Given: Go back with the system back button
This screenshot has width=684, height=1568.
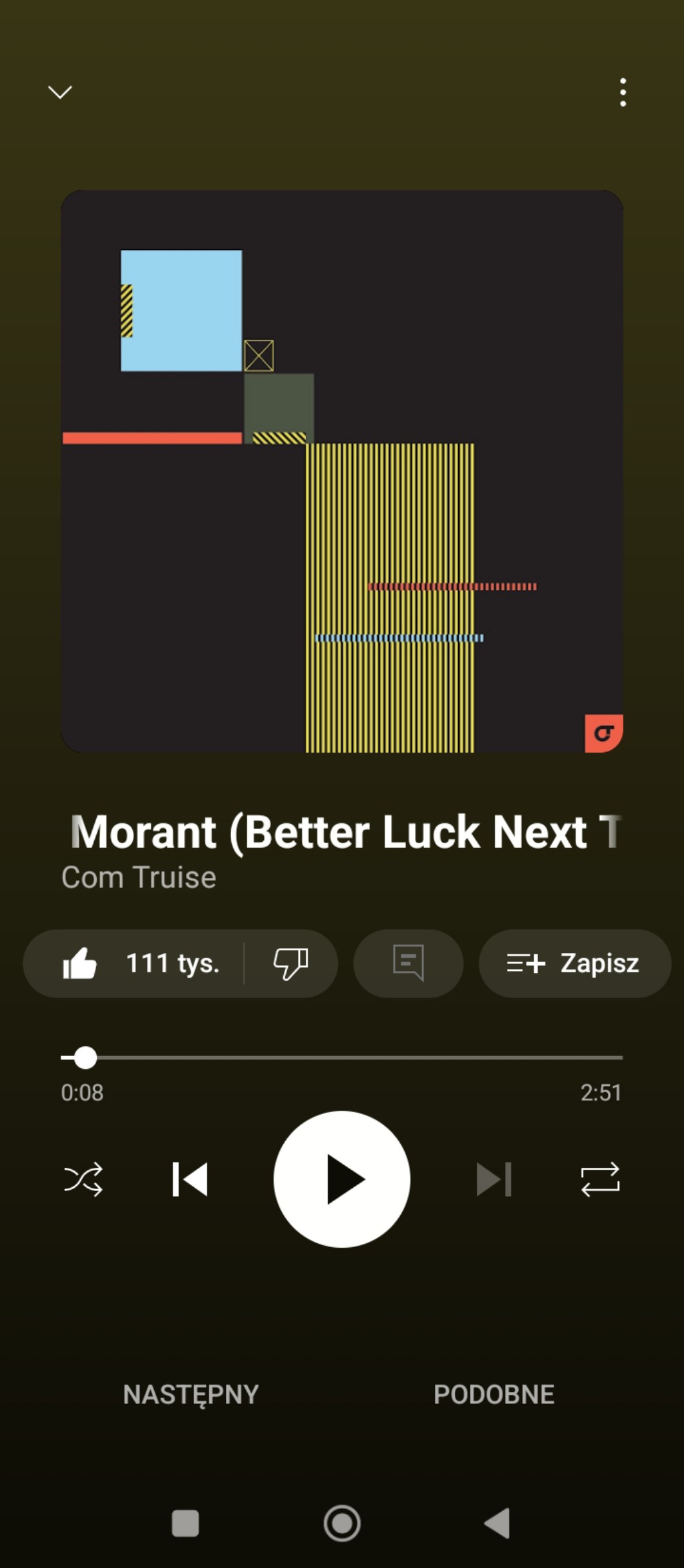Looking at the screenshot, I should coord(498,1523).
